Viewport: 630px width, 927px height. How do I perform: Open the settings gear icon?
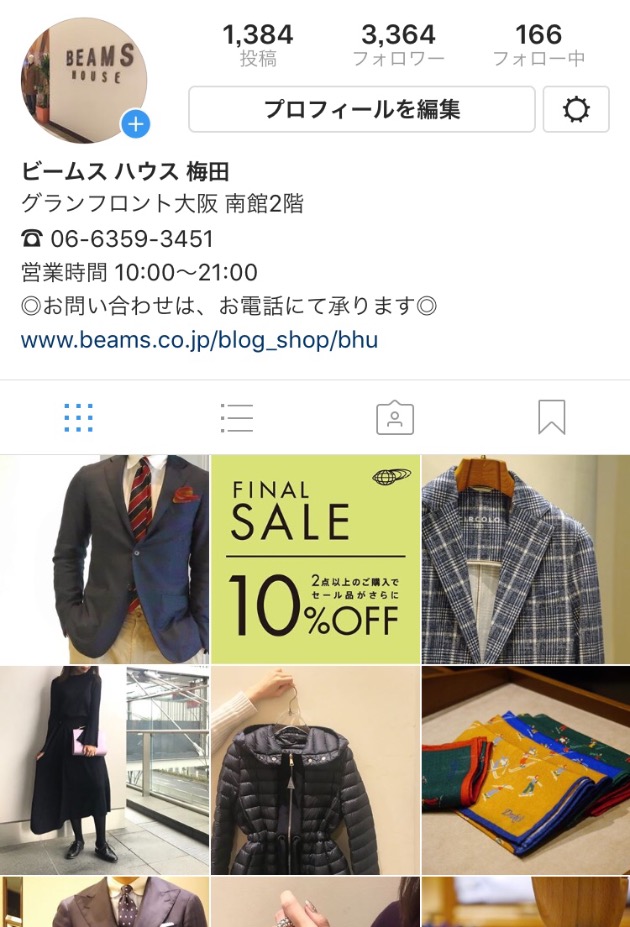coord(576,109)
